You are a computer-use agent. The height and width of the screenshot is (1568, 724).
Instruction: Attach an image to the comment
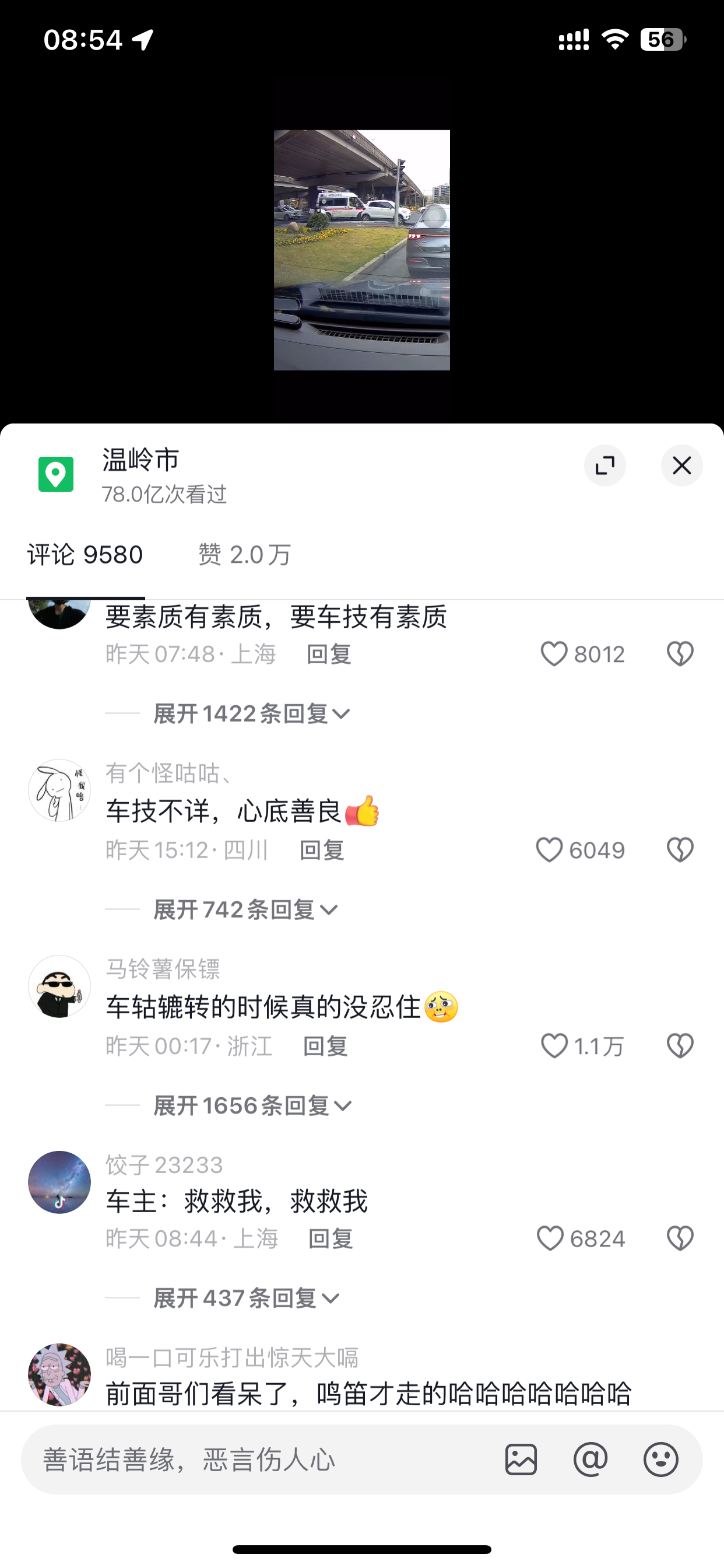tap(521, 1459)
